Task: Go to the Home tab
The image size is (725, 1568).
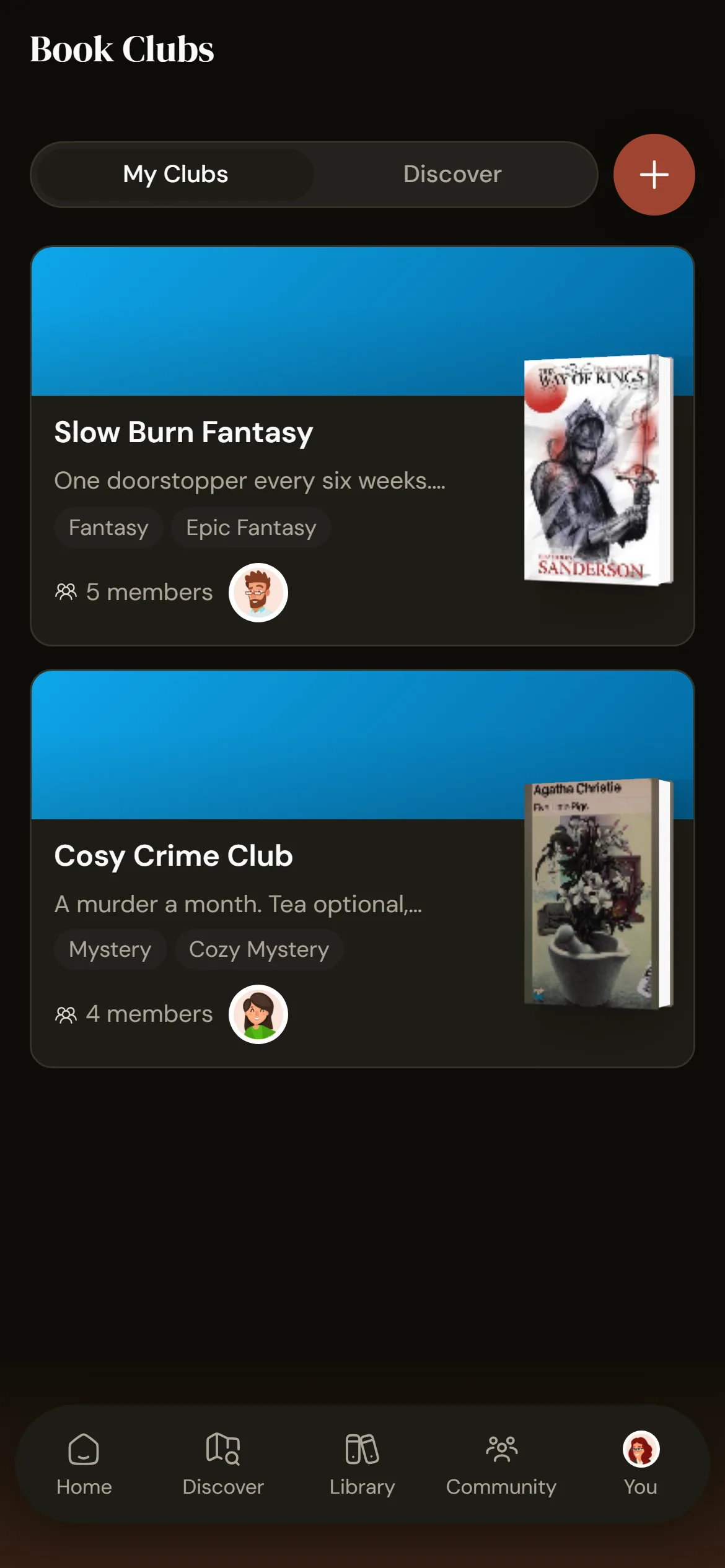Action: (x=84, y=1465)
